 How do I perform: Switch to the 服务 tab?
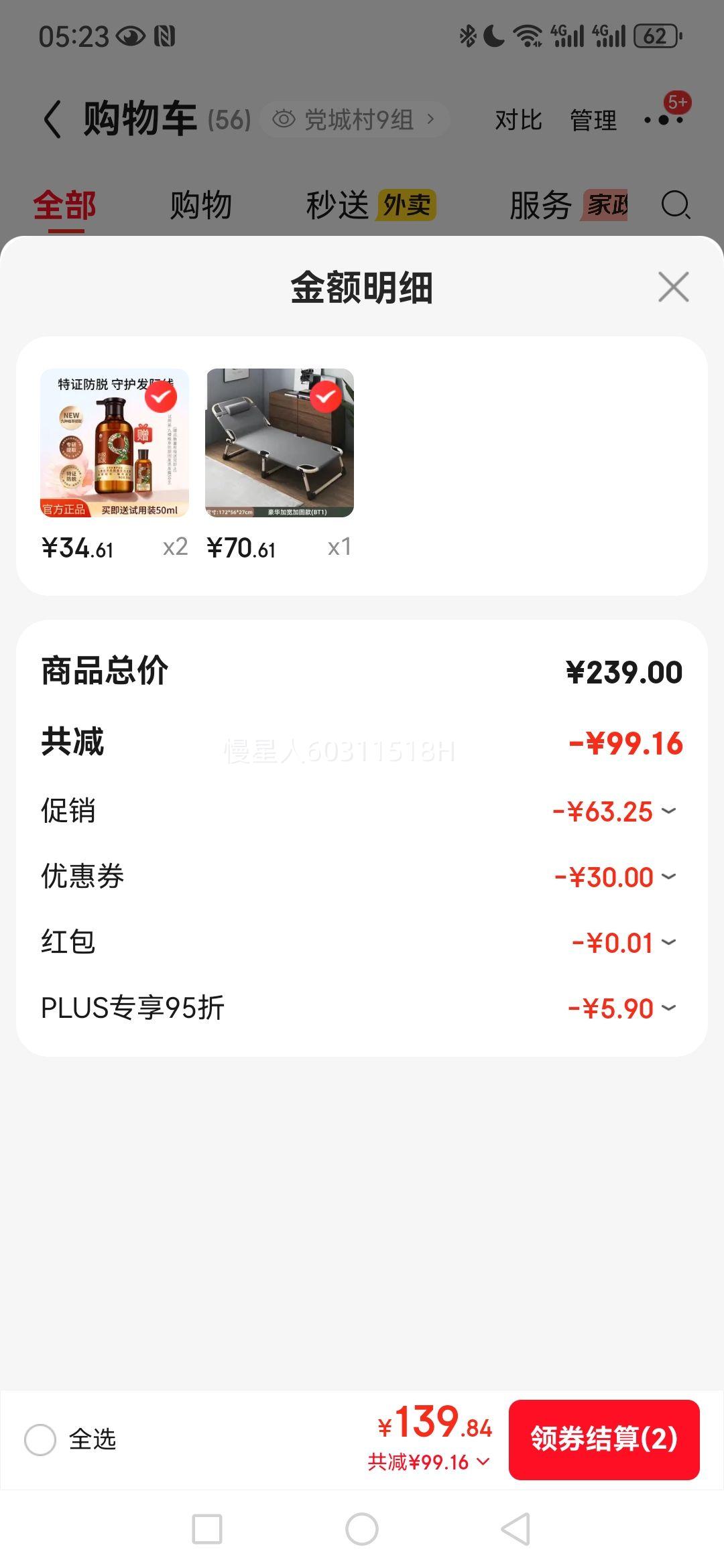coord(540,205)
